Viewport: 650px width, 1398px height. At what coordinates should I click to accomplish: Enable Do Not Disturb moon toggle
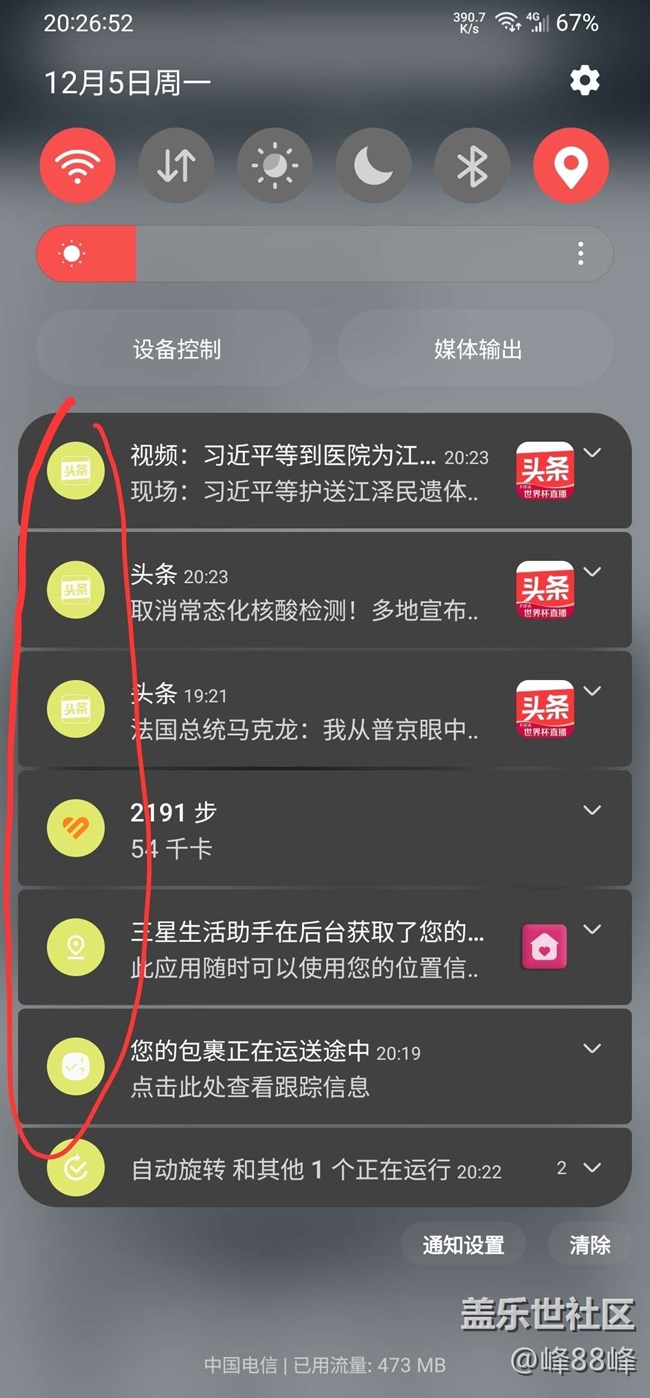[x=373, y=166]
